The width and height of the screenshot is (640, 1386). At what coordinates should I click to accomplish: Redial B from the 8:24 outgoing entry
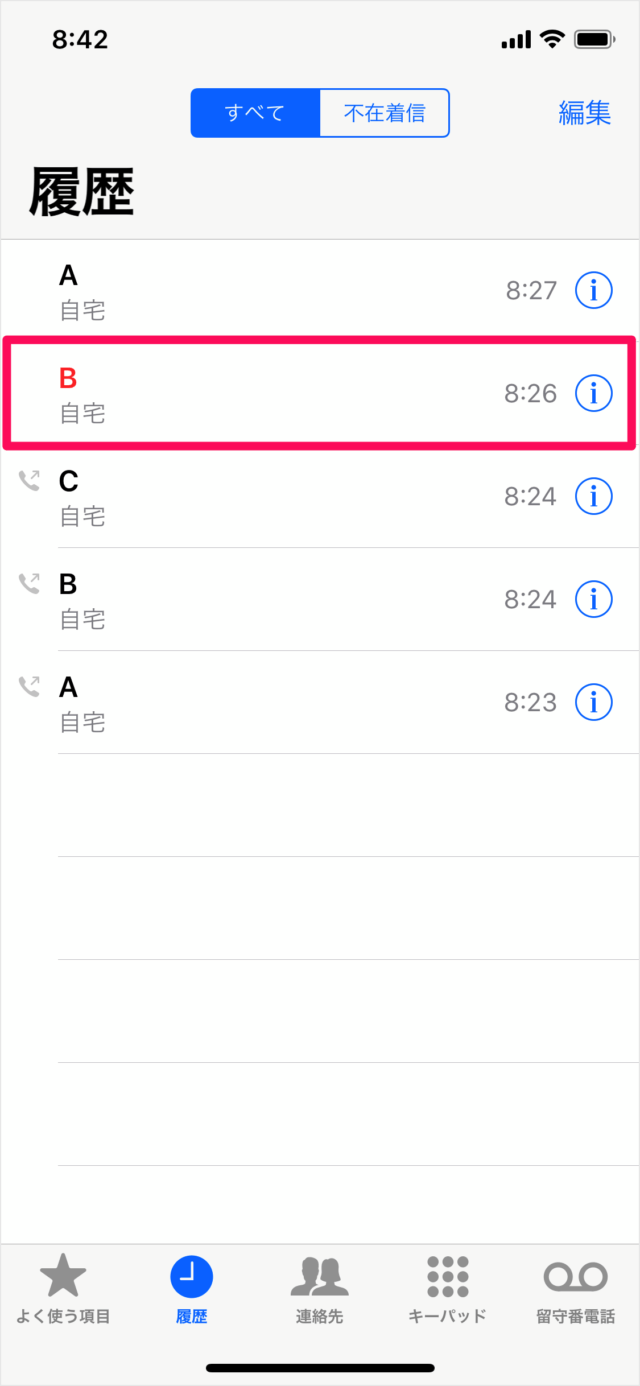[280, 599]
